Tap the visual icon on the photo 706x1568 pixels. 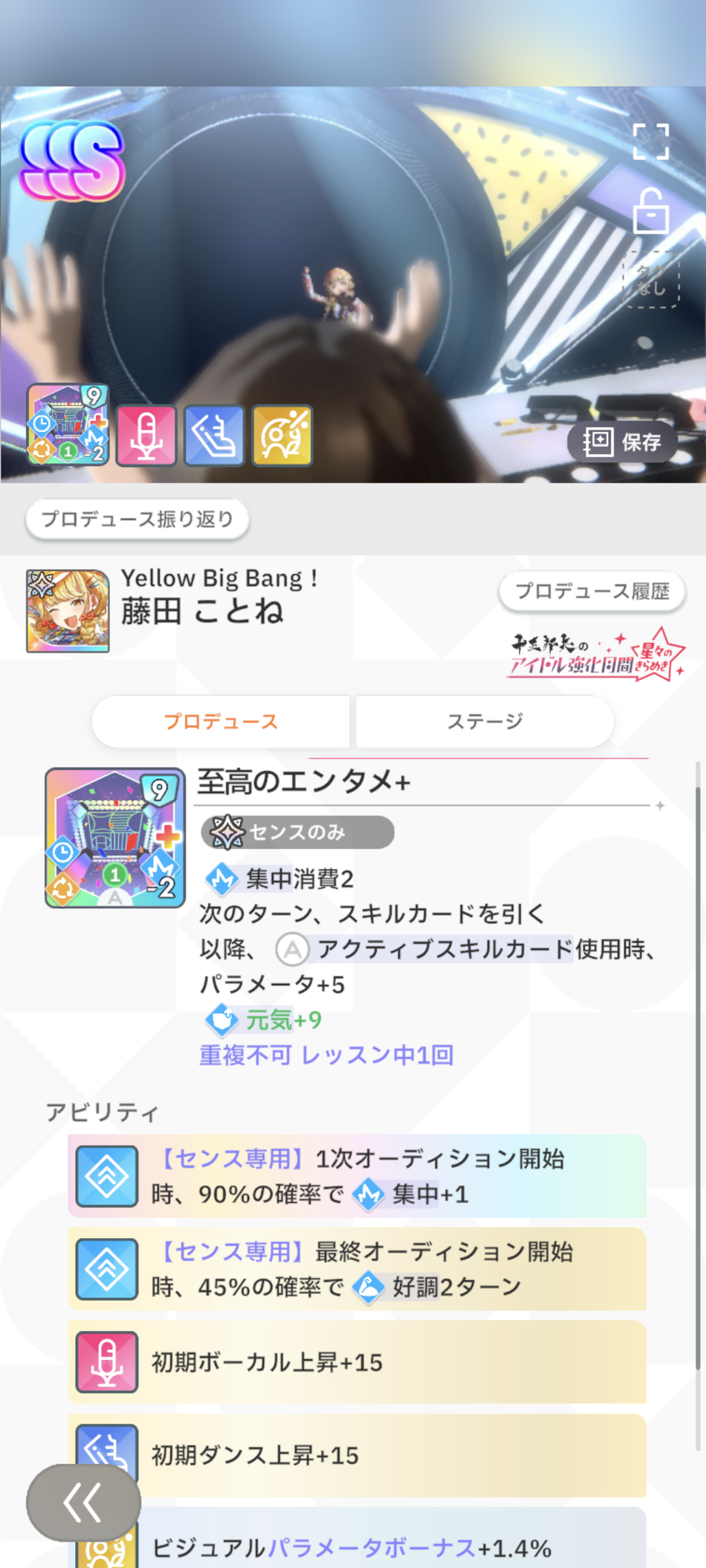point(282,435)
